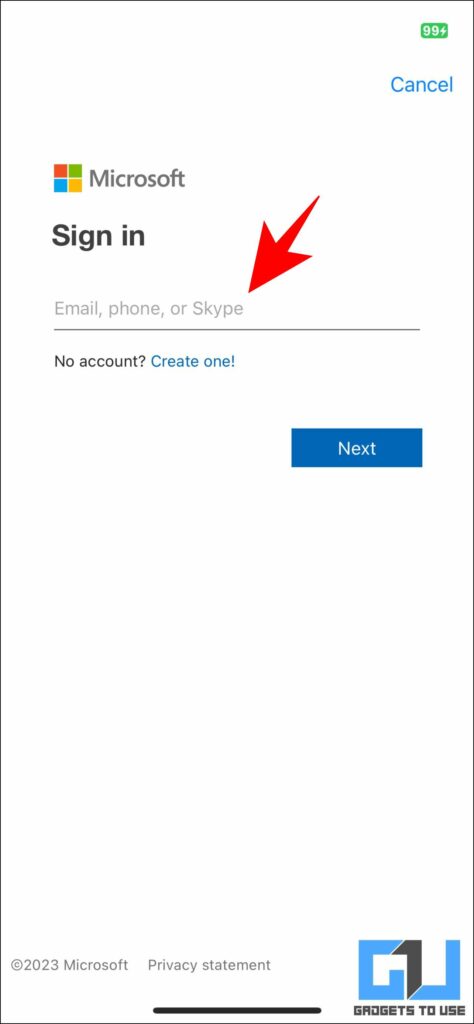Focus the Email, phone, or Skype field
This screenshot has height=1024, width=474.
(x=236, y=308)
